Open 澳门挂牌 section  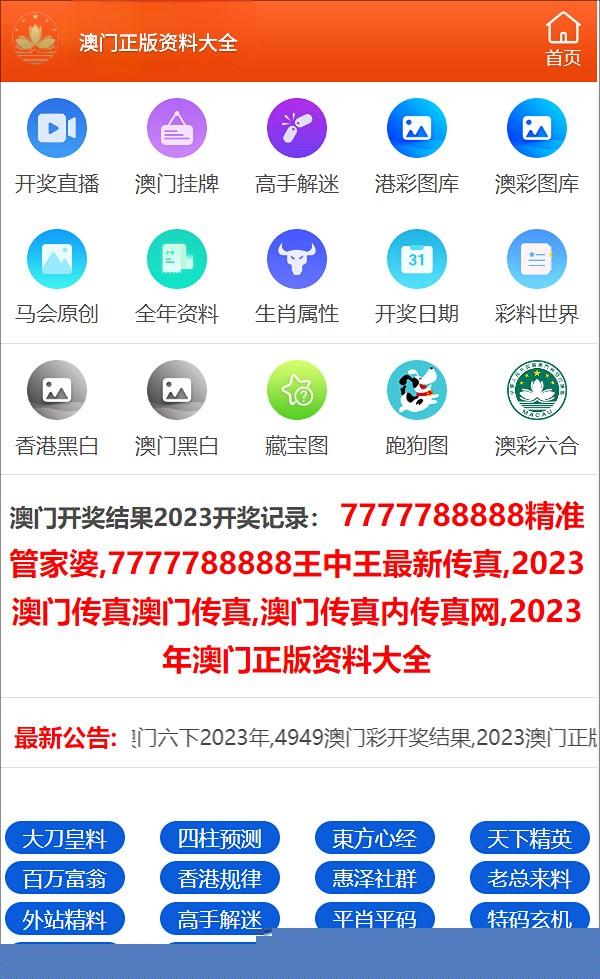coord(177,147)
